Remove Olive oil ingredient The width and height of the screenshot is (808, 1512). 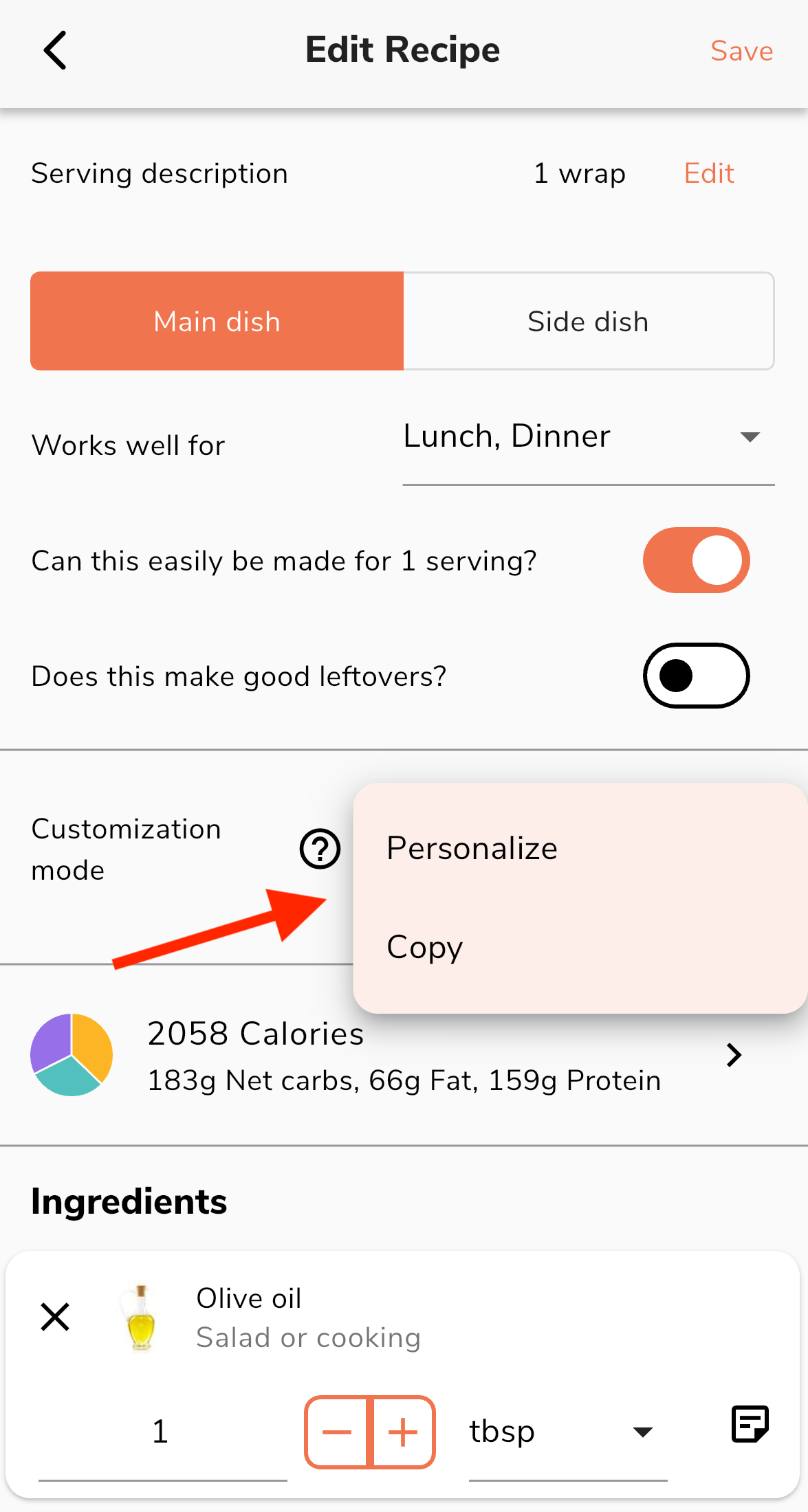point(55,1317)
